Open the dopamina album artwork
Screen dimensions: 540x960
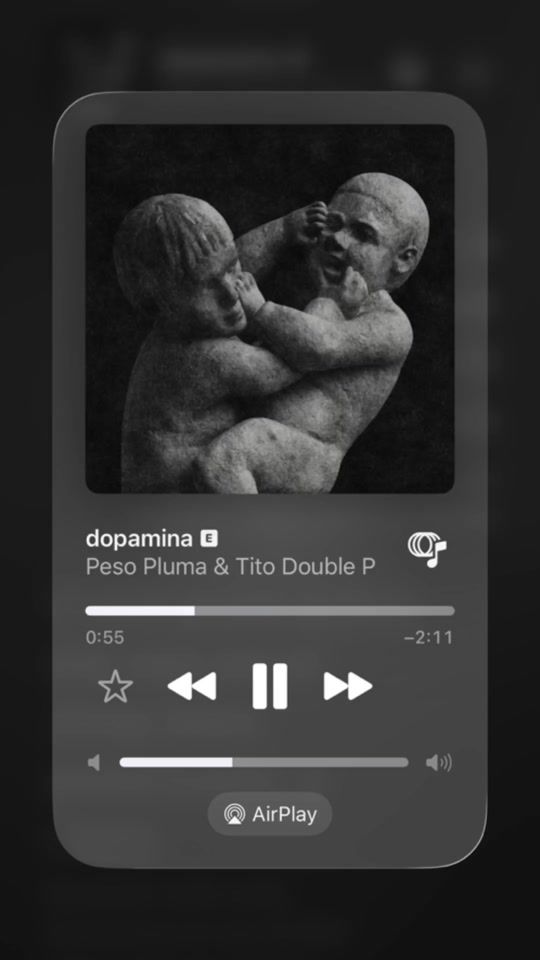coord(270,309)
